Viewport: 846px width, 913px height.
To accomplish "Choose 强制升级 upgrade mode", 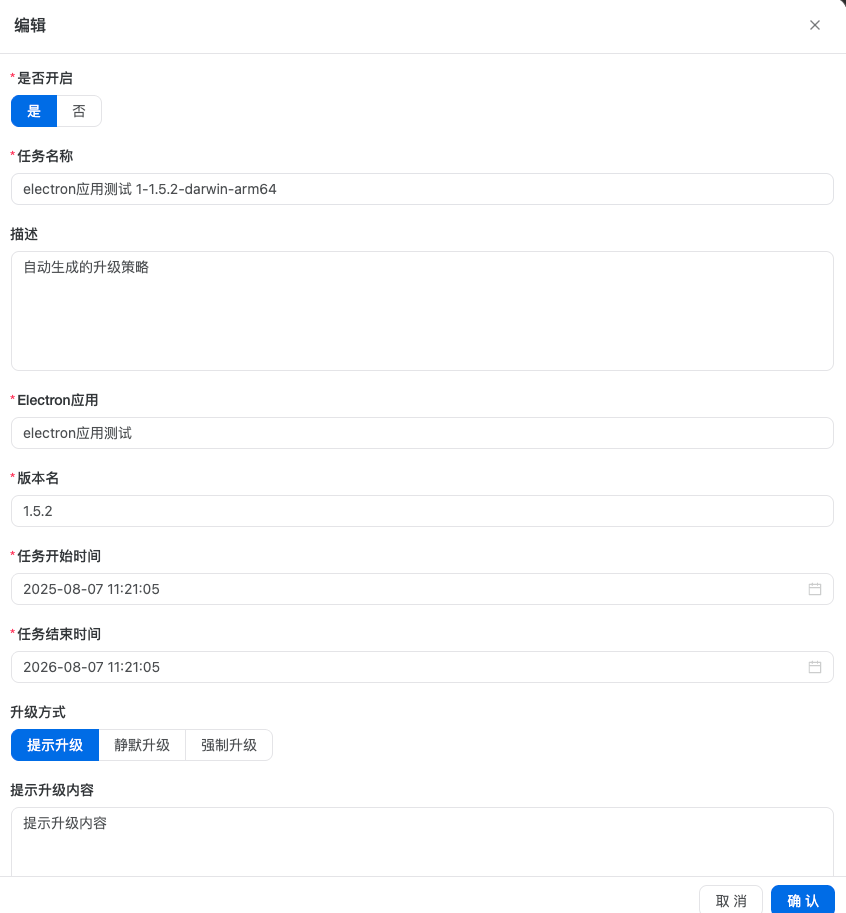I will click(229, 745).
